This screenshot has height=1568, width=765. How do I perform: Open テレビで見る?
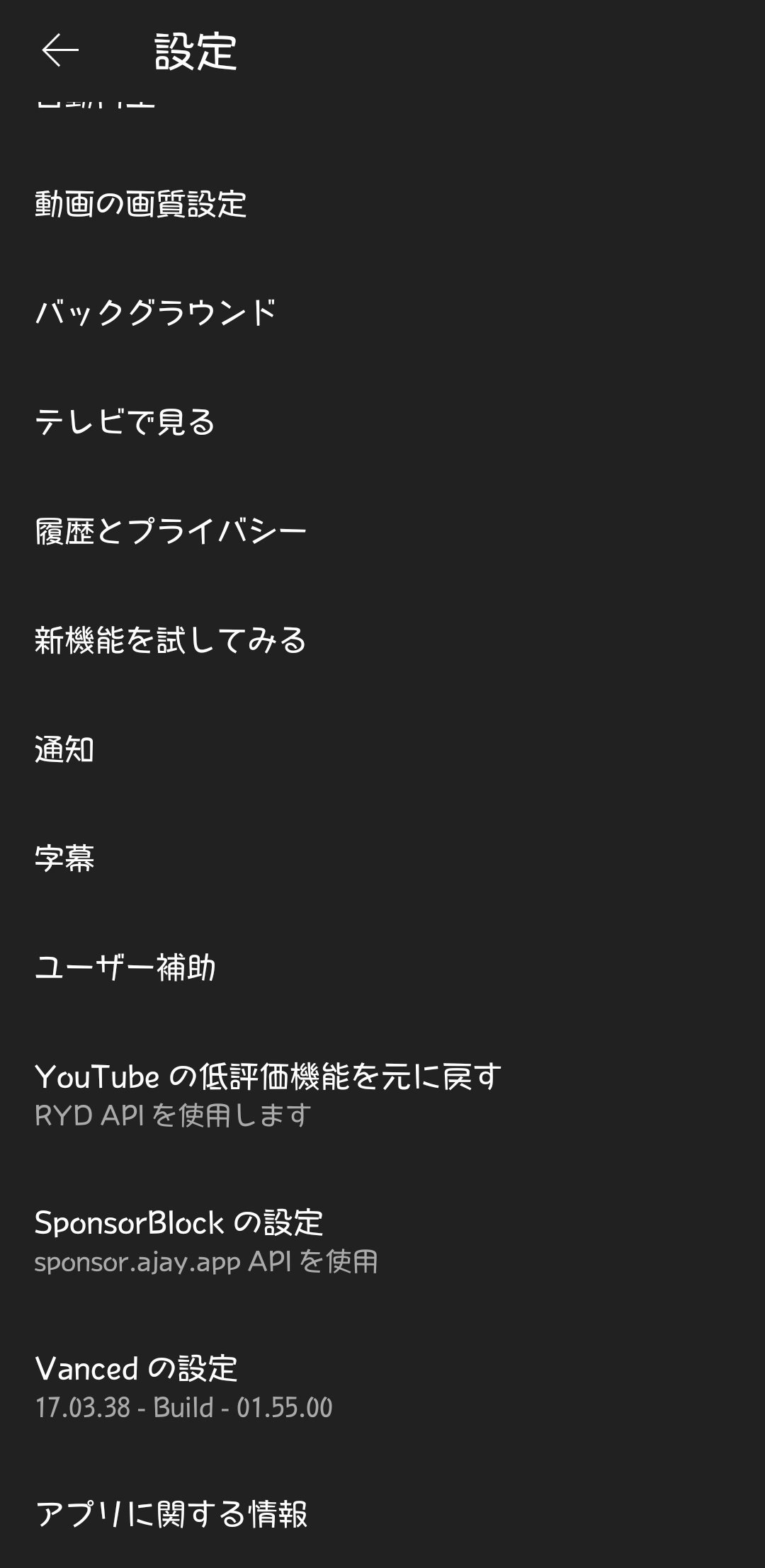125,422
